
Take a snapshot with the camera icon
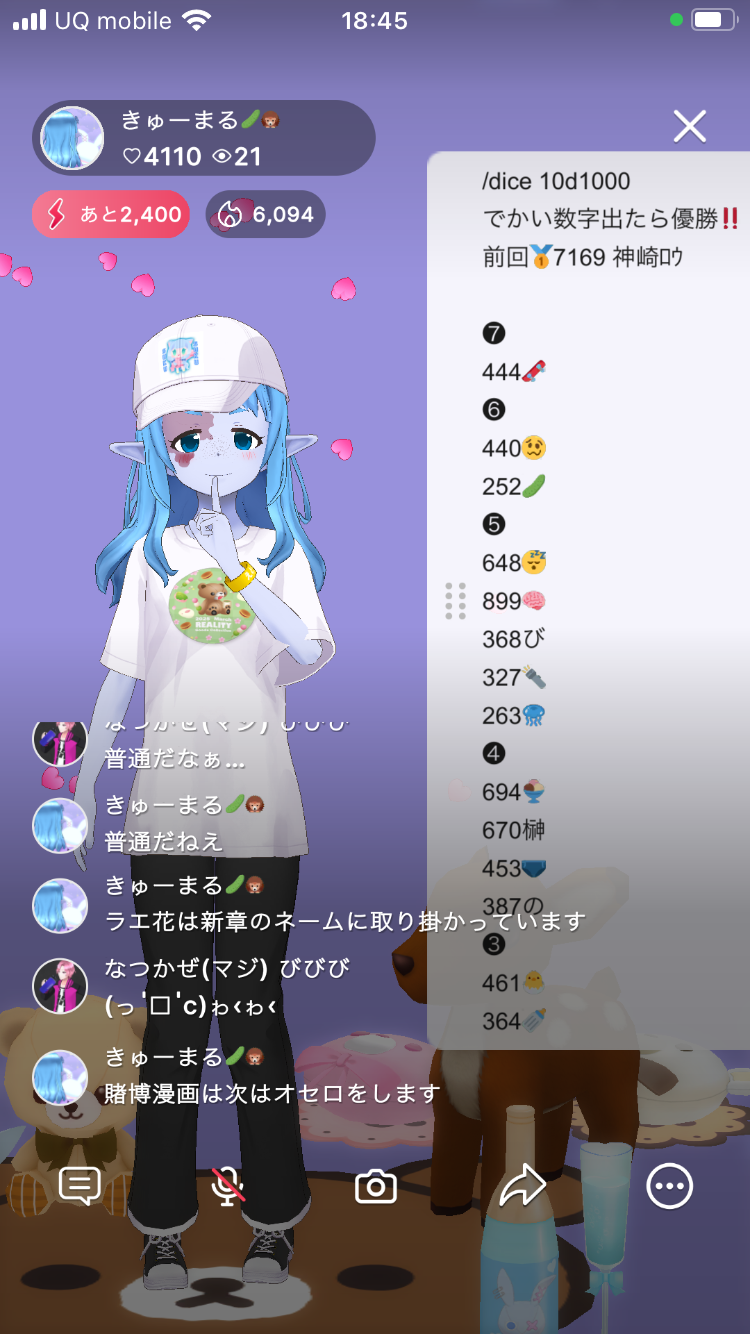point(376,1187)
